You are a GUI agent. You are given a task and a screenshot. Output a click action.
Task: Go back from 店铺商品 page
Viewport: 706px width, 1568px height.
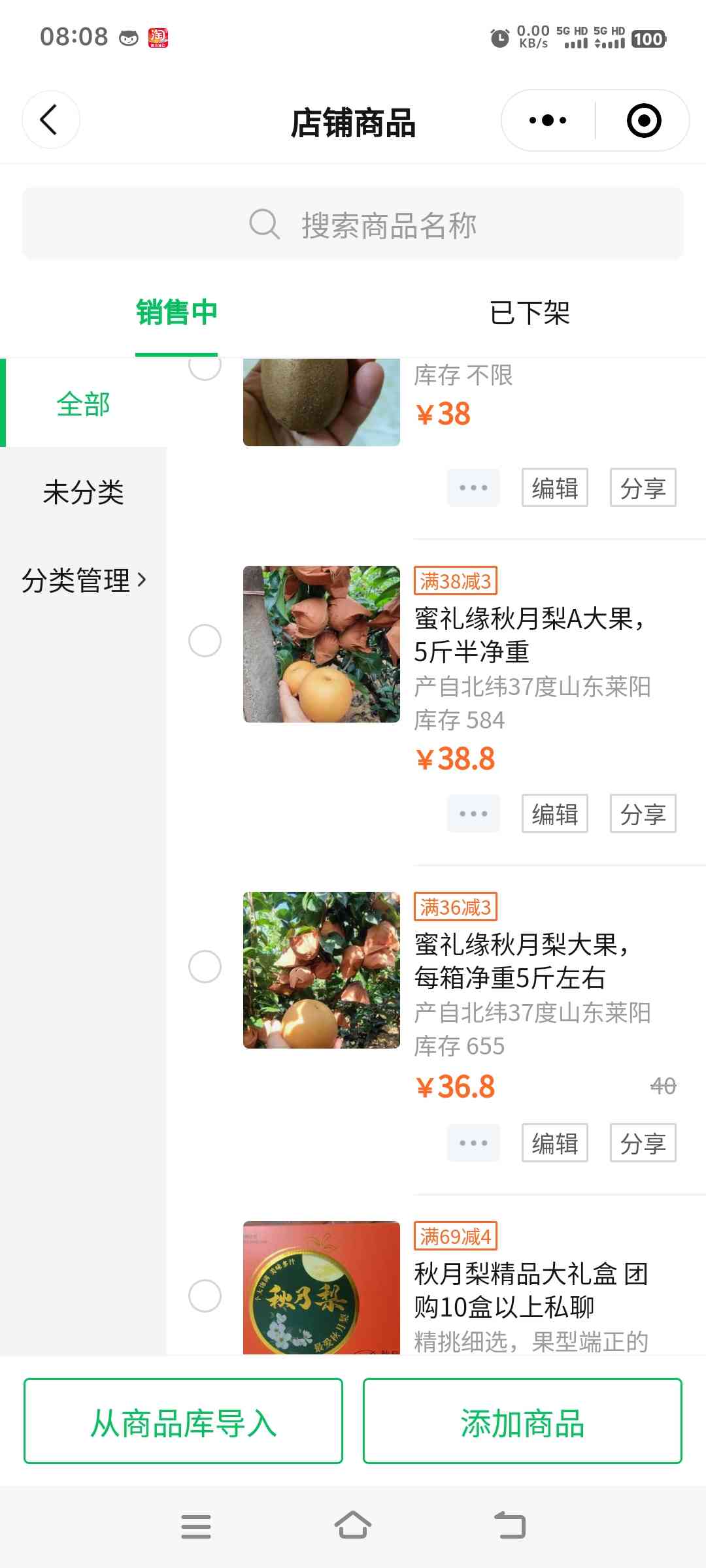tap(50, 120)
